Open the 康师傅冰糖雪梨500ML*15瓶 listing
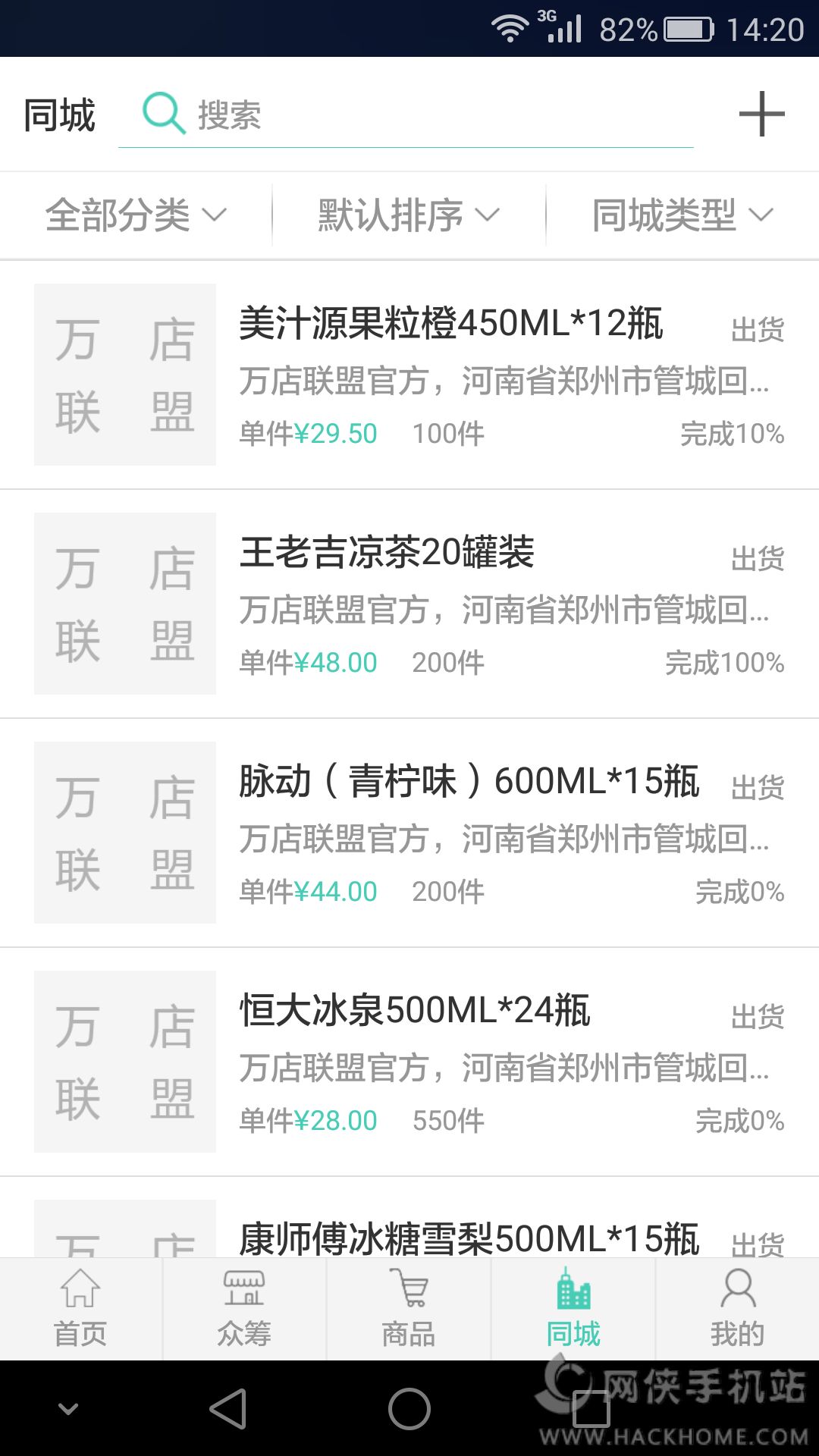 pos(468,1238)
